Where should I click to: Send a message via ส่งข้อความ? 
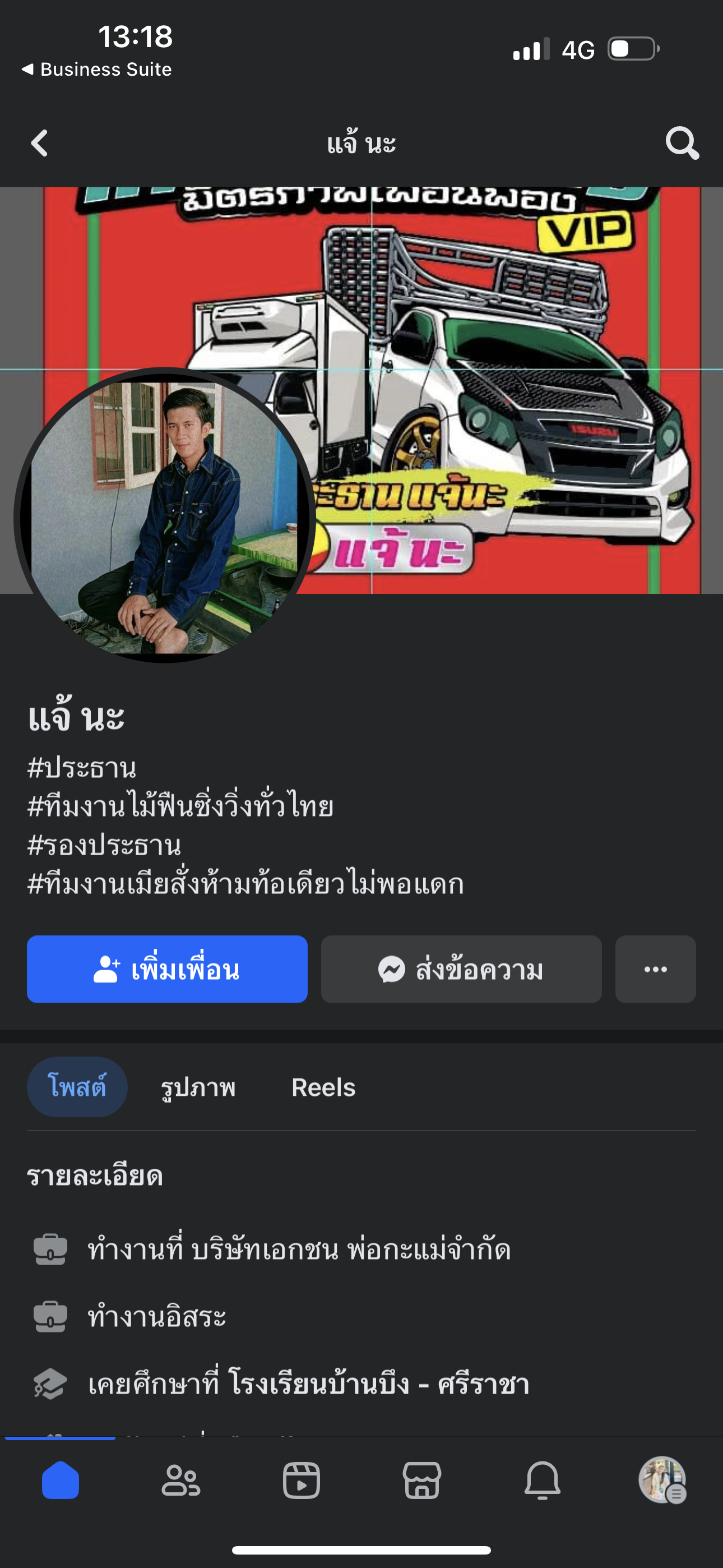(461, 969)
